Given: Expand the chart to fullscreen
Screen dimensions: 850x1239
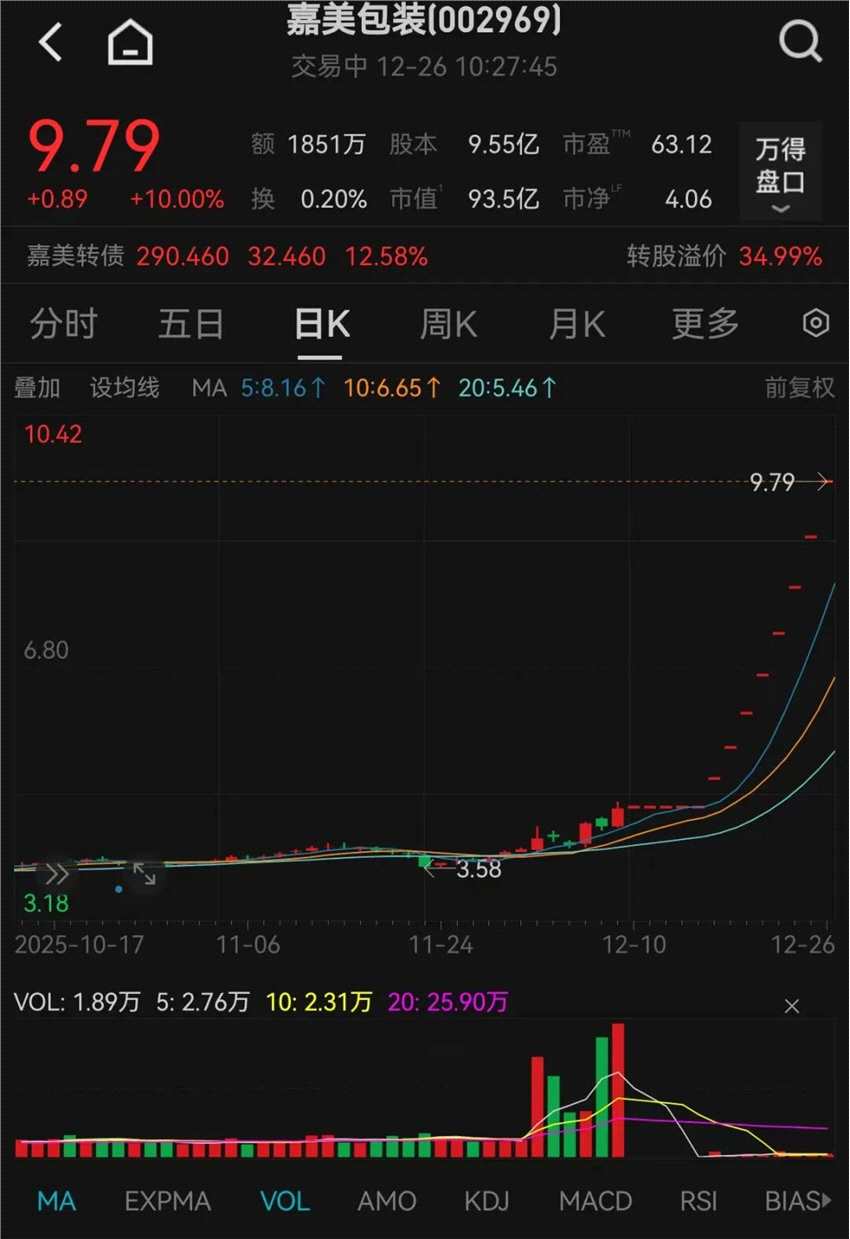Looking at the screenshot, I should [144, 873].
